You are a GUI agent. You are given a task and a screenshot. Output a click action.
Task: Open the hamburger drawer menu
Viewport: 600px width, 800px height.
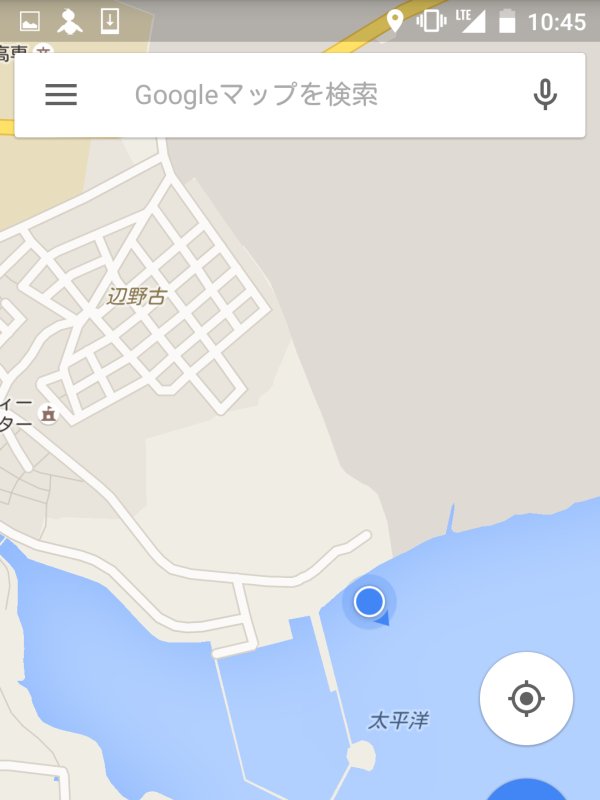61,95
